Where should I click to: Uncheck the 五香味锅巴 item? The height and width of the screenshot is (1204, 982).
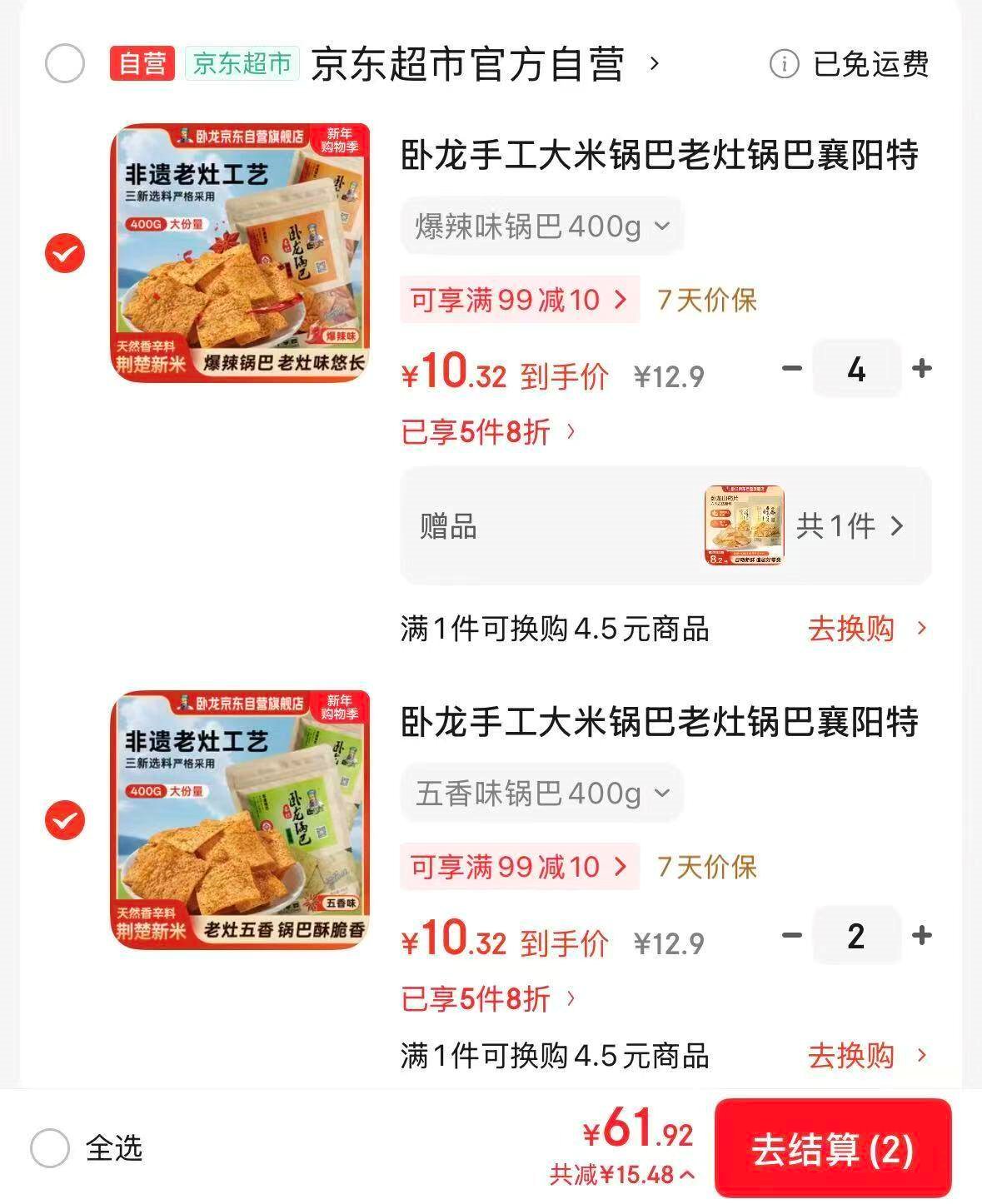point(65,820)
